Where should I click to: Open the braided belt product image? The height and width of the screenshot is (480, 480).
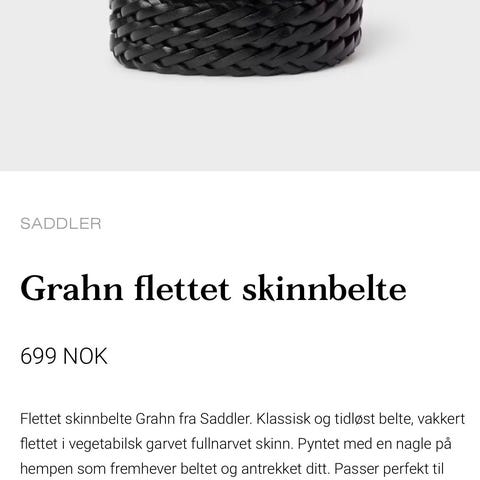240,85
